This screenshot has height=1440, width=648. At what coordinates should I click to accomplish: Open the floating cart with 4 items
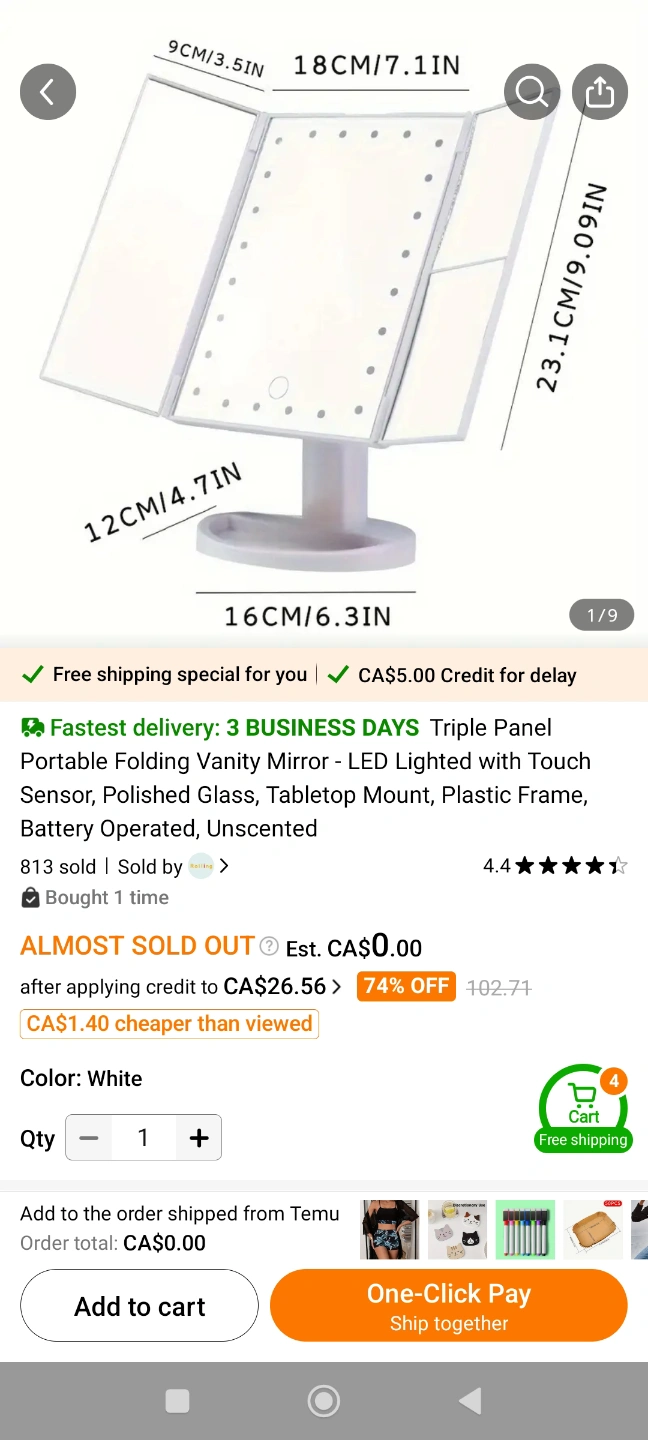coord(583,1109)
